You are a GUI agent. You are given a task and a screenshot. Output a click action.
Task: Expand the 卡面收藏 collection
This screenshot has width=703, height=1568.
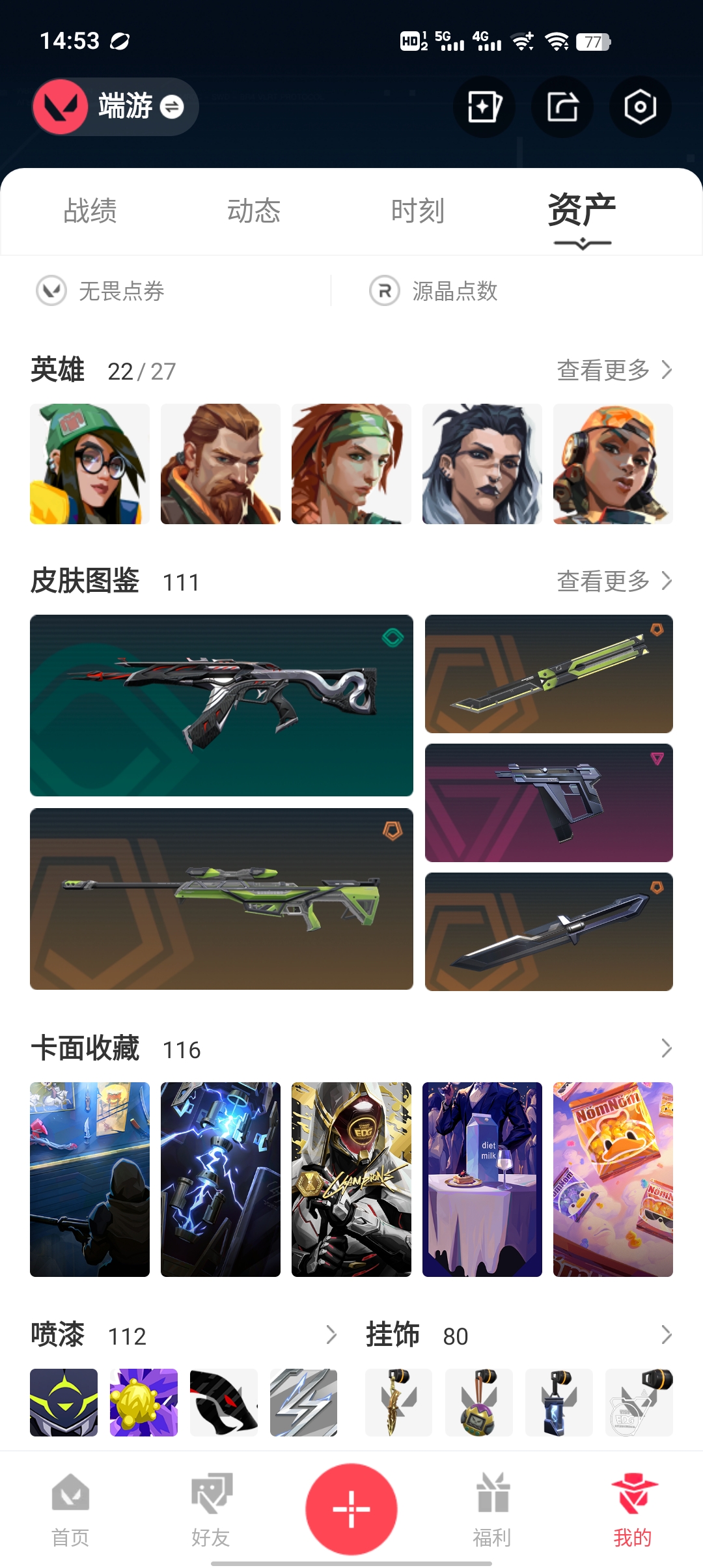point(666,1048)
